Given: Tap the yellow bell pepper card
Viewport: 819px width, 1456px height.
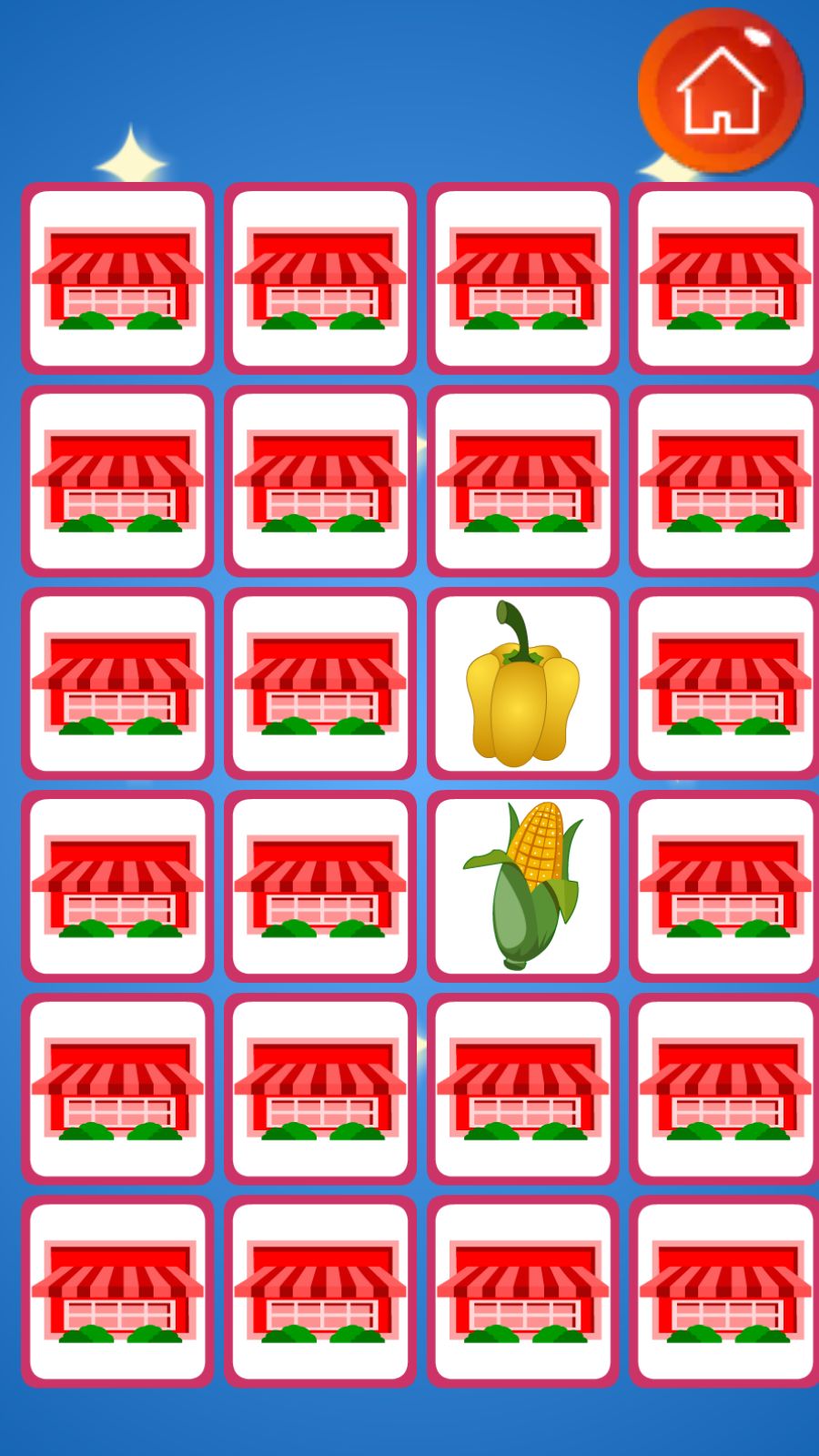Looking at the screenshot, I should (x=522, y=683).
